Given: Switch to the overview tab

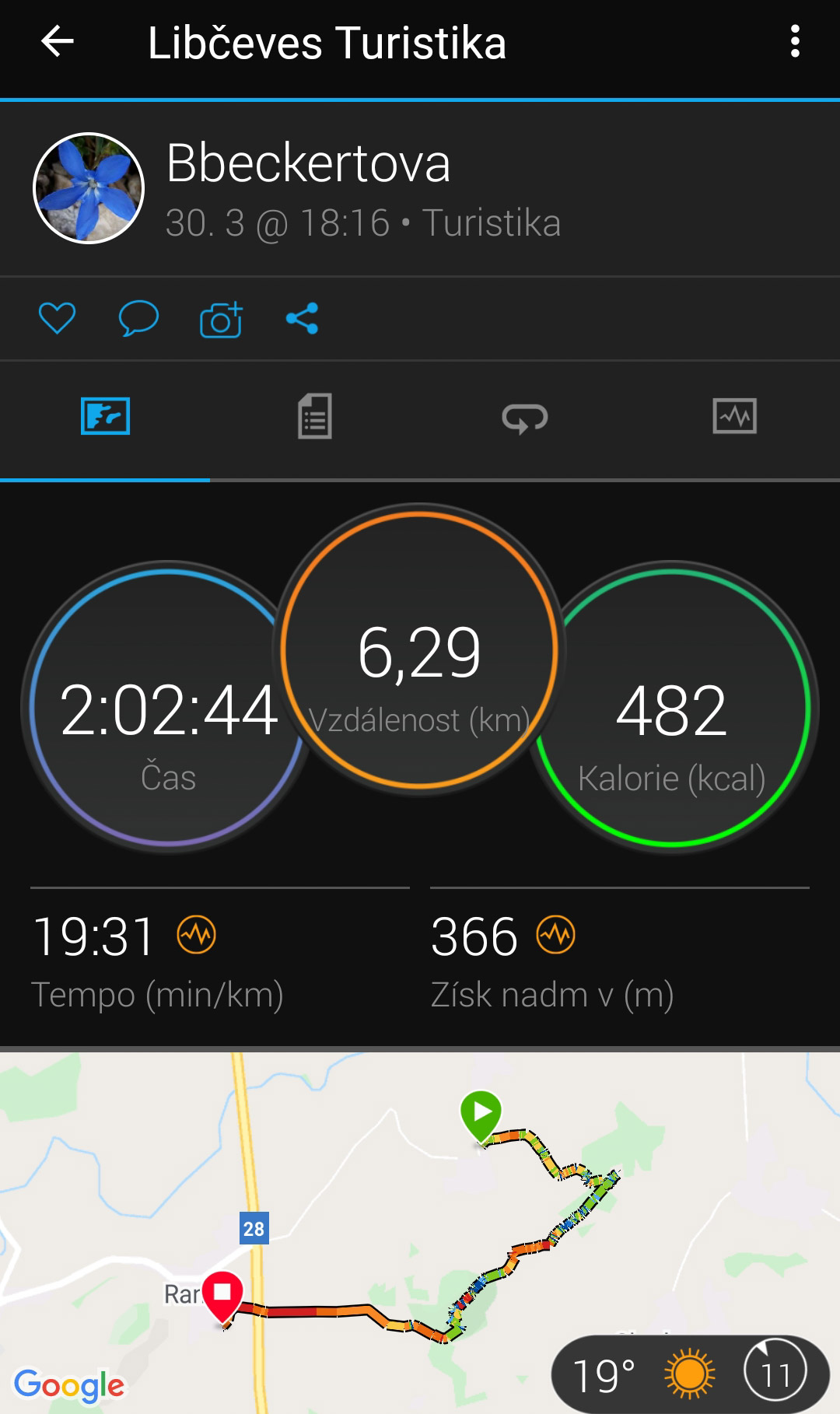Looking at the screenshot, I should [x=105, y=417].
